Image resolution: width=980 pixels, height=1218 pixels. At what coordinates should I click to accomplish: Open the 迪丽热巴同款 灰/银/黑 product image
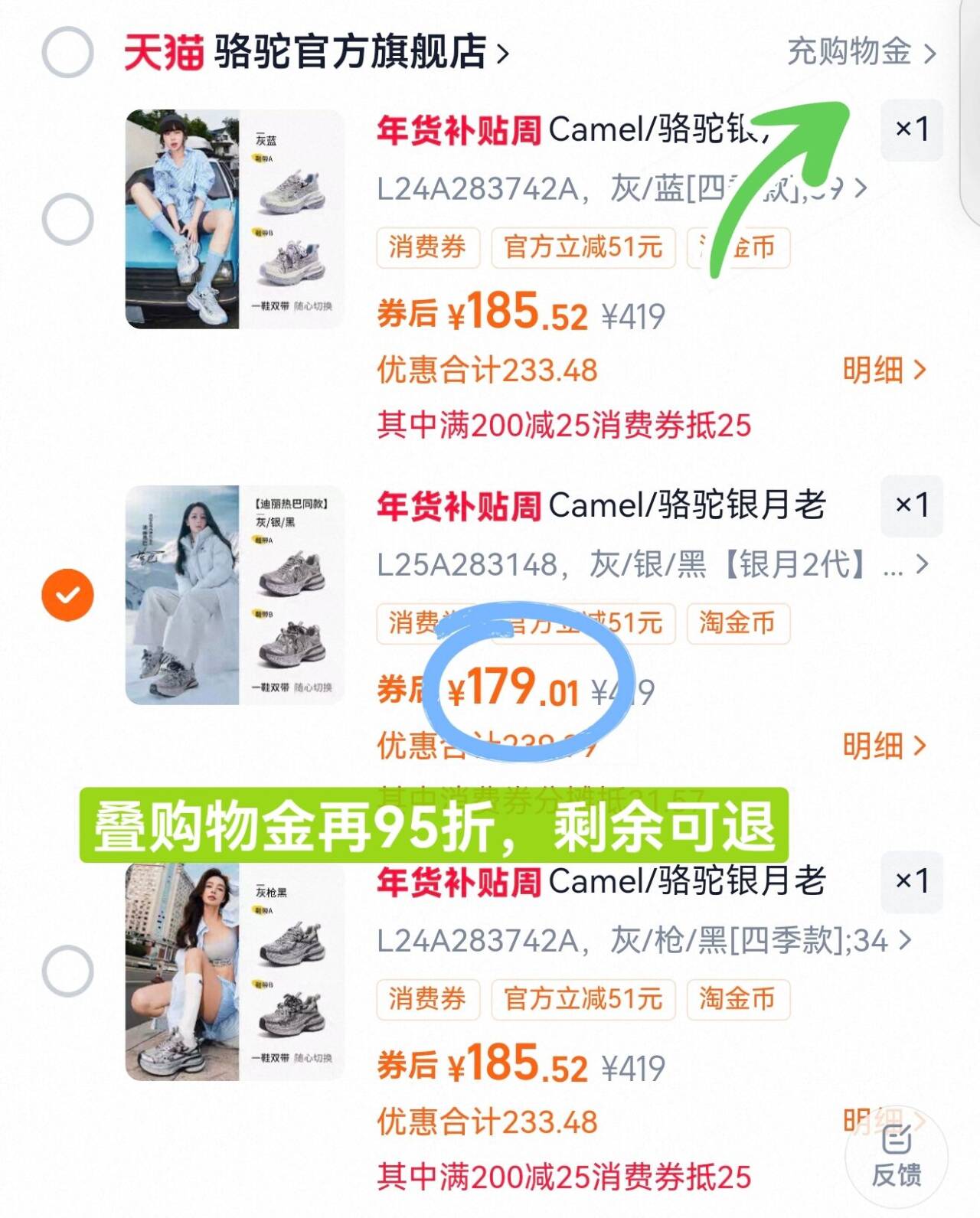coord(235,595)
